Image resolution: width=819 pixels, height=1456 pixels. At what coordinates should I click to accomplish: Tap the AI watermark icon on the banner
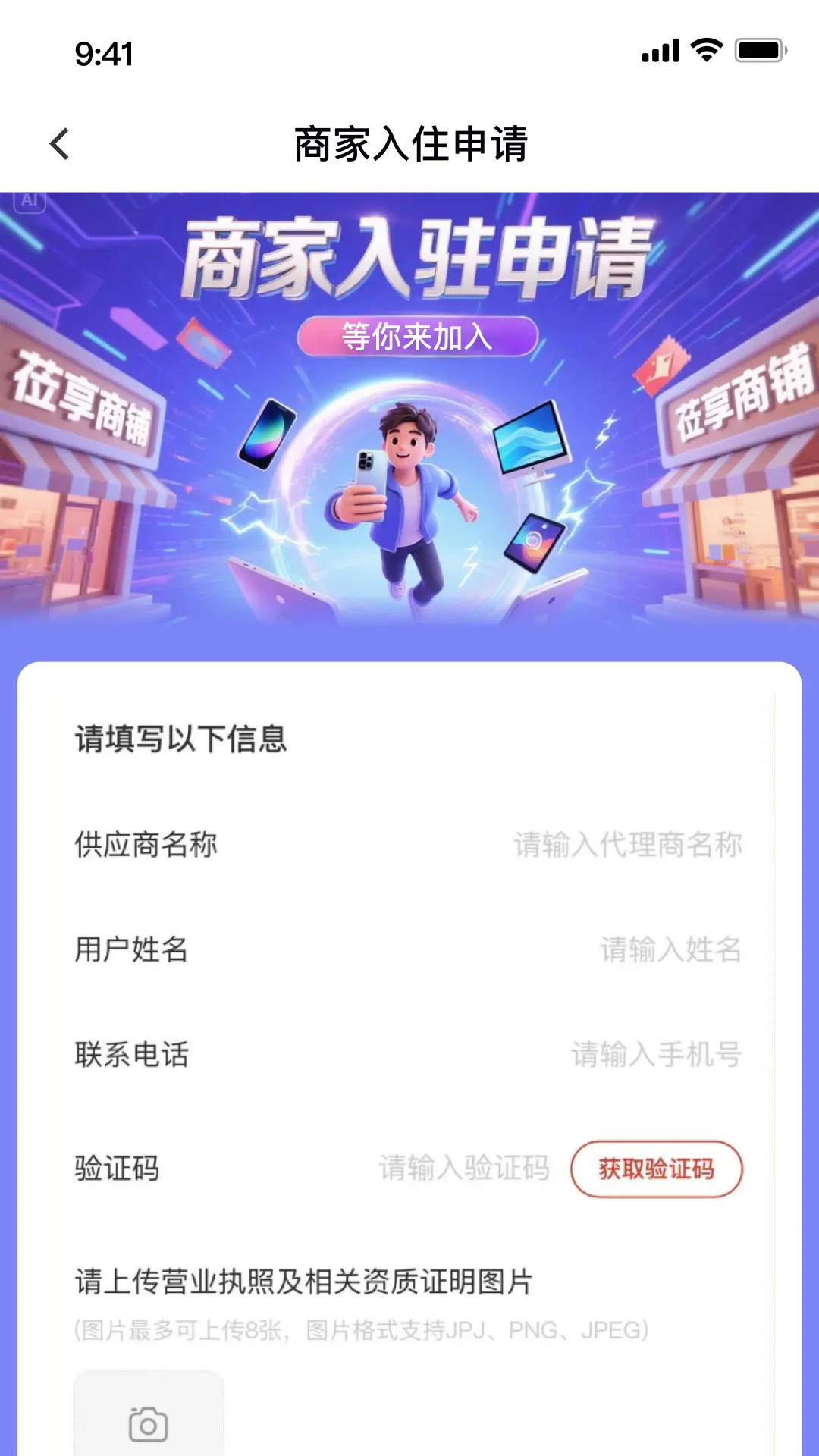coord(30,201)
